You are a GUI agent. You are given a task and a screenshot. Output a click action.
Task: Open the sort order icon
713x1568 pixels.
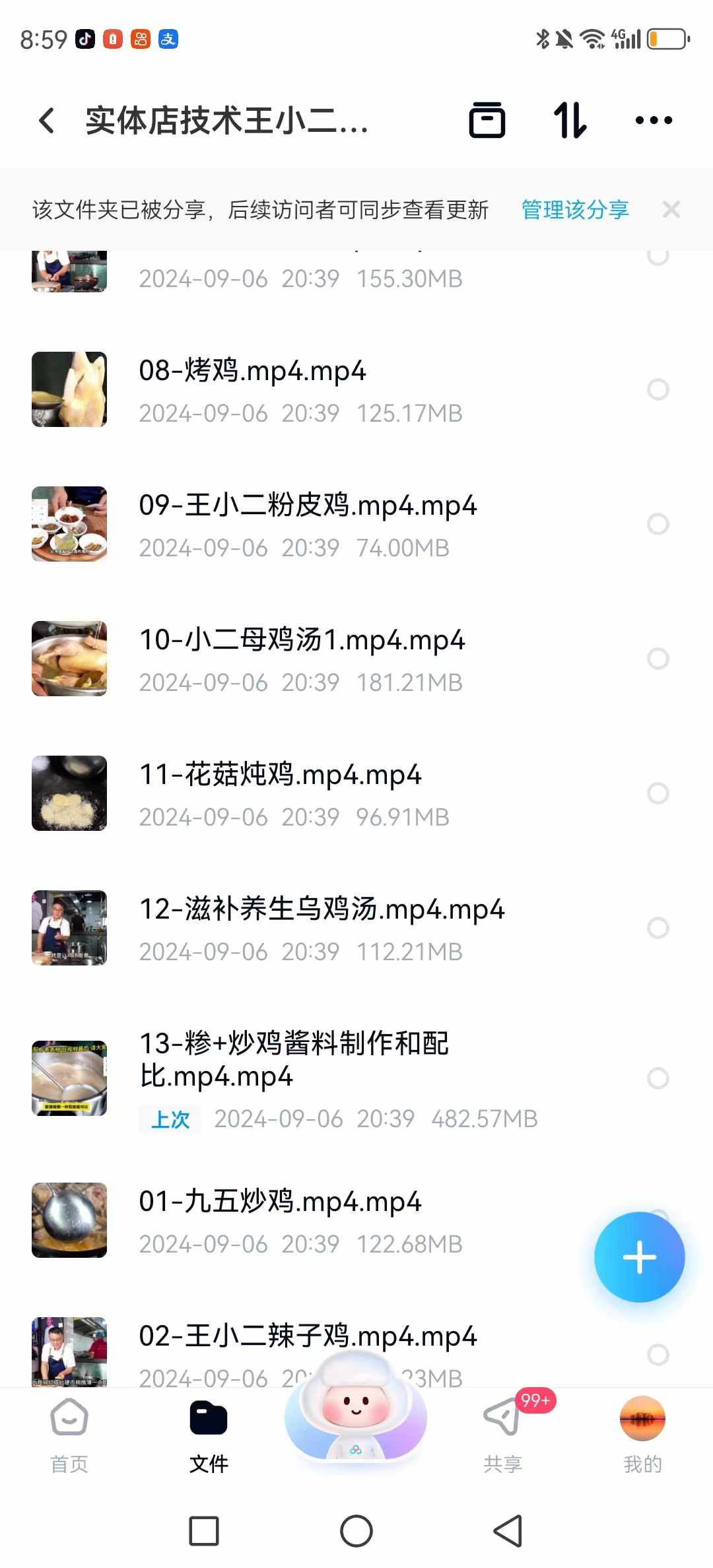tap(570, 120)
